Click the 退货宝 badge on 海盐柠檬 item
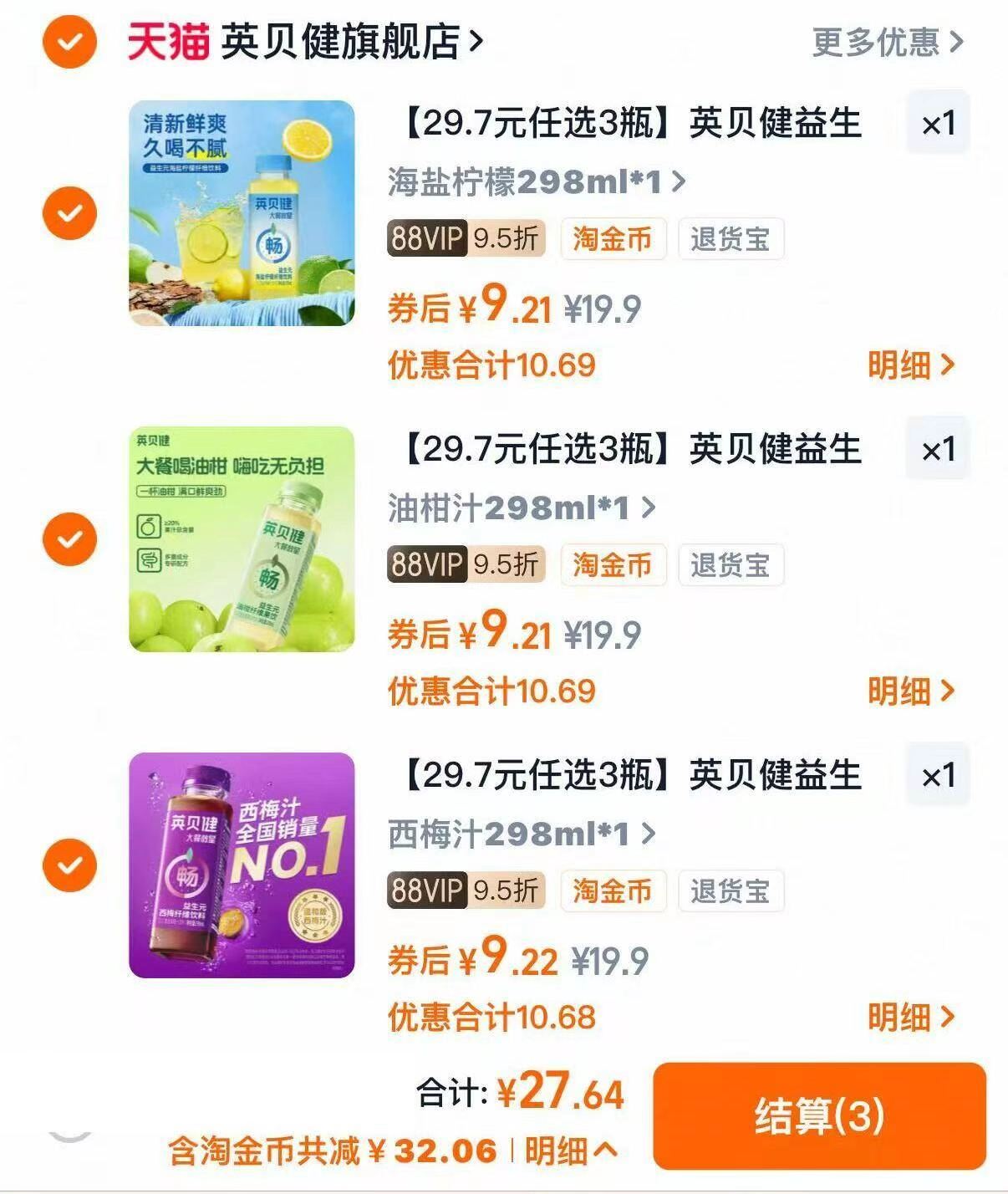This screenshot has width=1008, height=1194. click(731, 239)
